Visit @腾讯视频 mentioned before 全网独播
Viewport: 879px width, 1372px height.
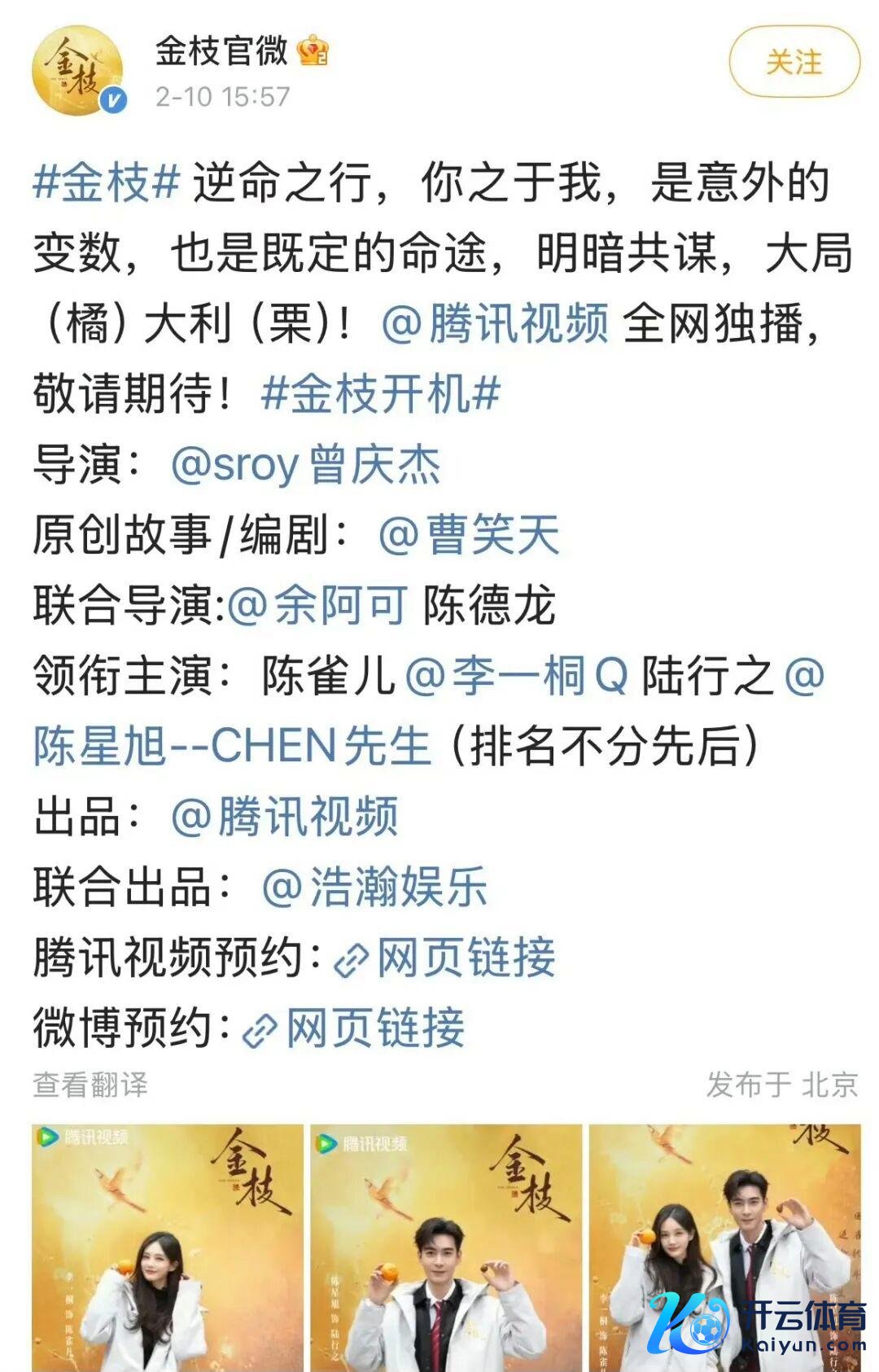pyautogui.click(x=495, y=323)
